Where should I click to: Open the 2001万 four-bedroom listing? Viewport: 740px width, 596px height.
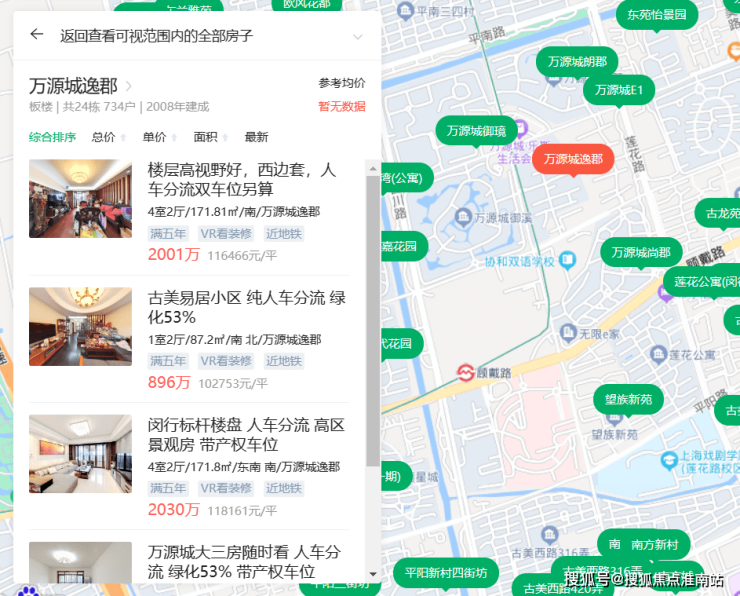point(243,180)
